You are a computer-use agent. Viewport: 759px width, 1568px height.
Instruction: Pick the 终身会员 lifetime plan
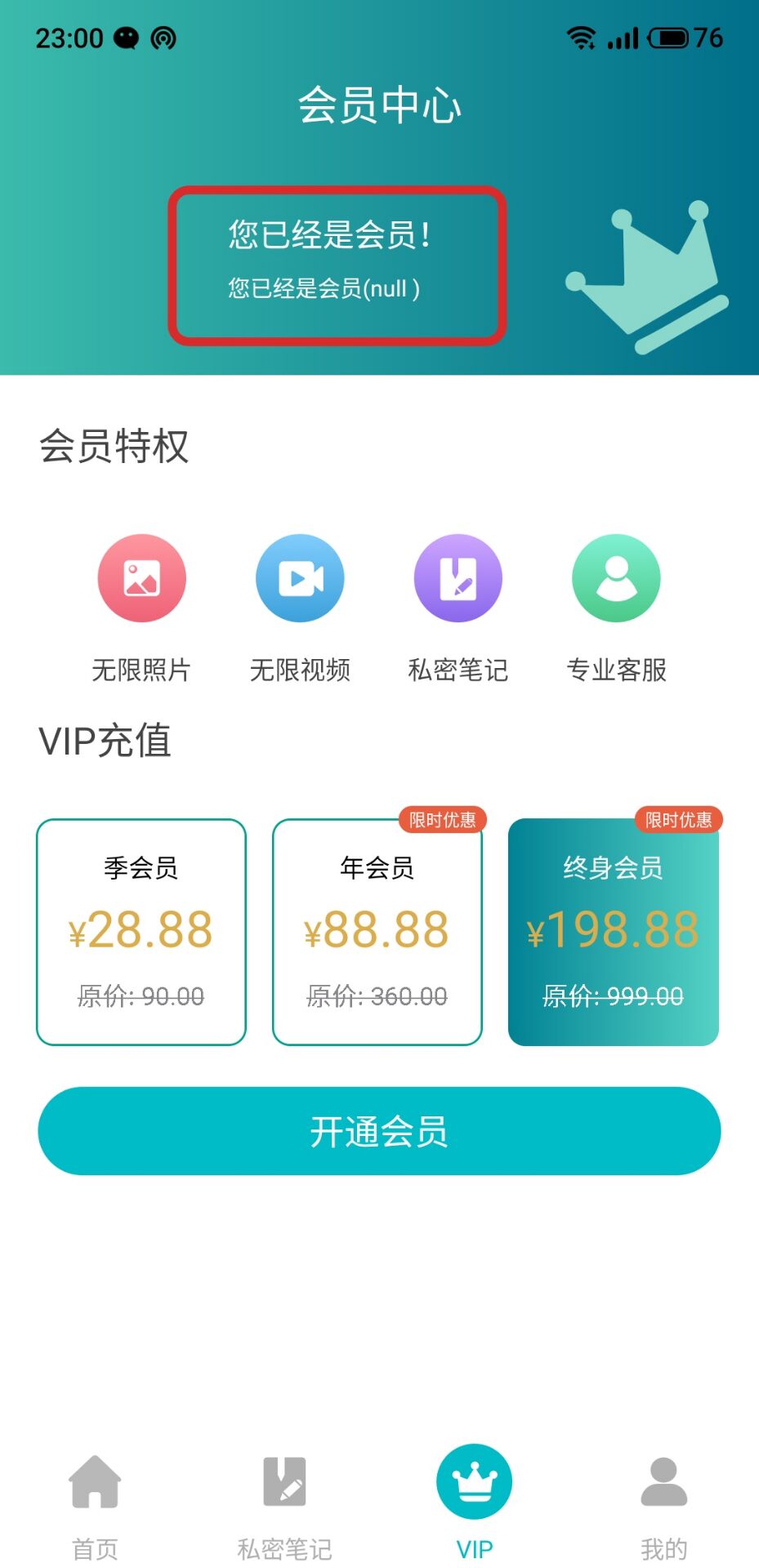pos(613,932)
